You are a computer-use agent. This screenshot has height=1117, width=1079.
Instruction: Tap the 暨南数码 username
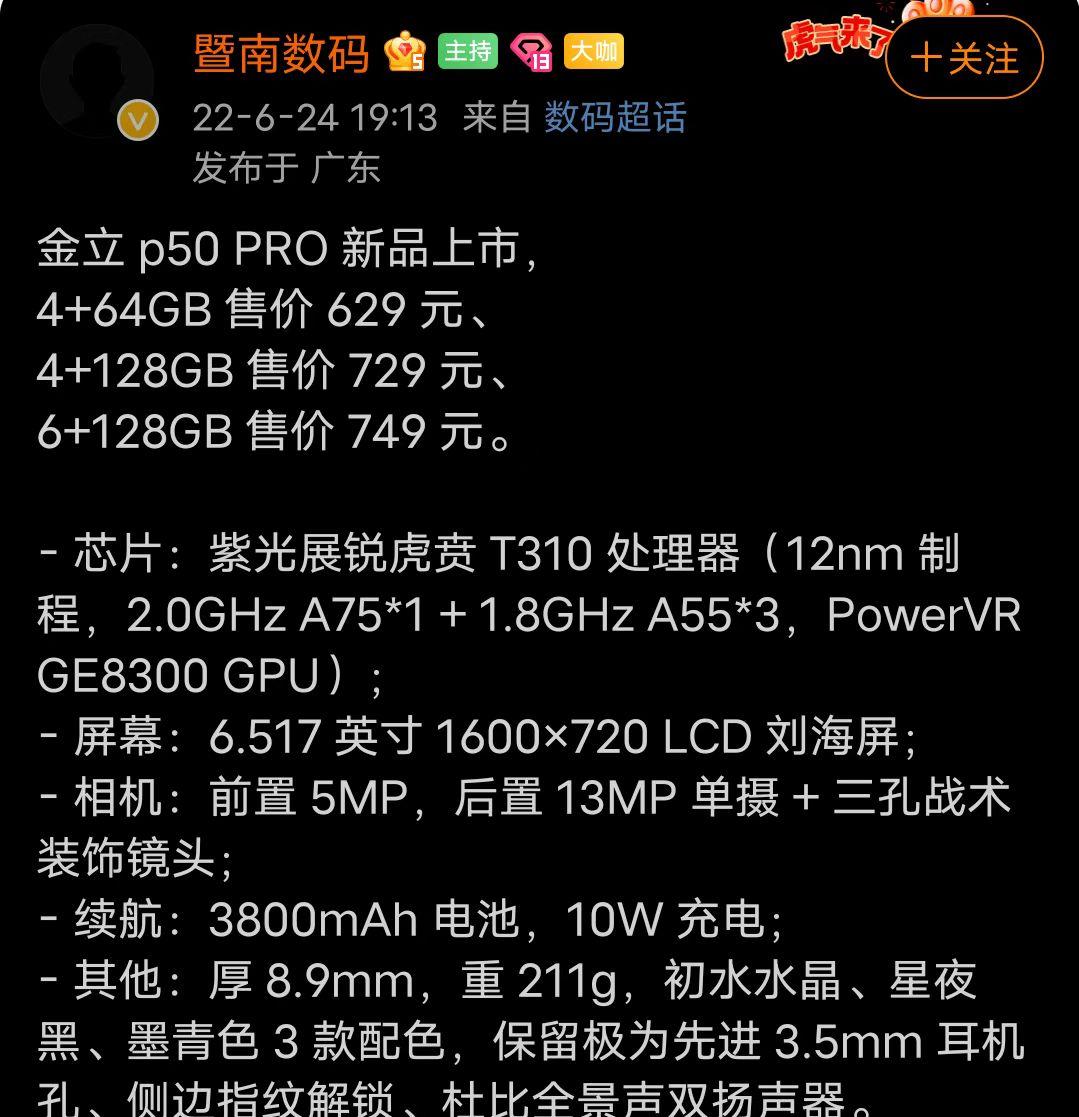[281, 54]
